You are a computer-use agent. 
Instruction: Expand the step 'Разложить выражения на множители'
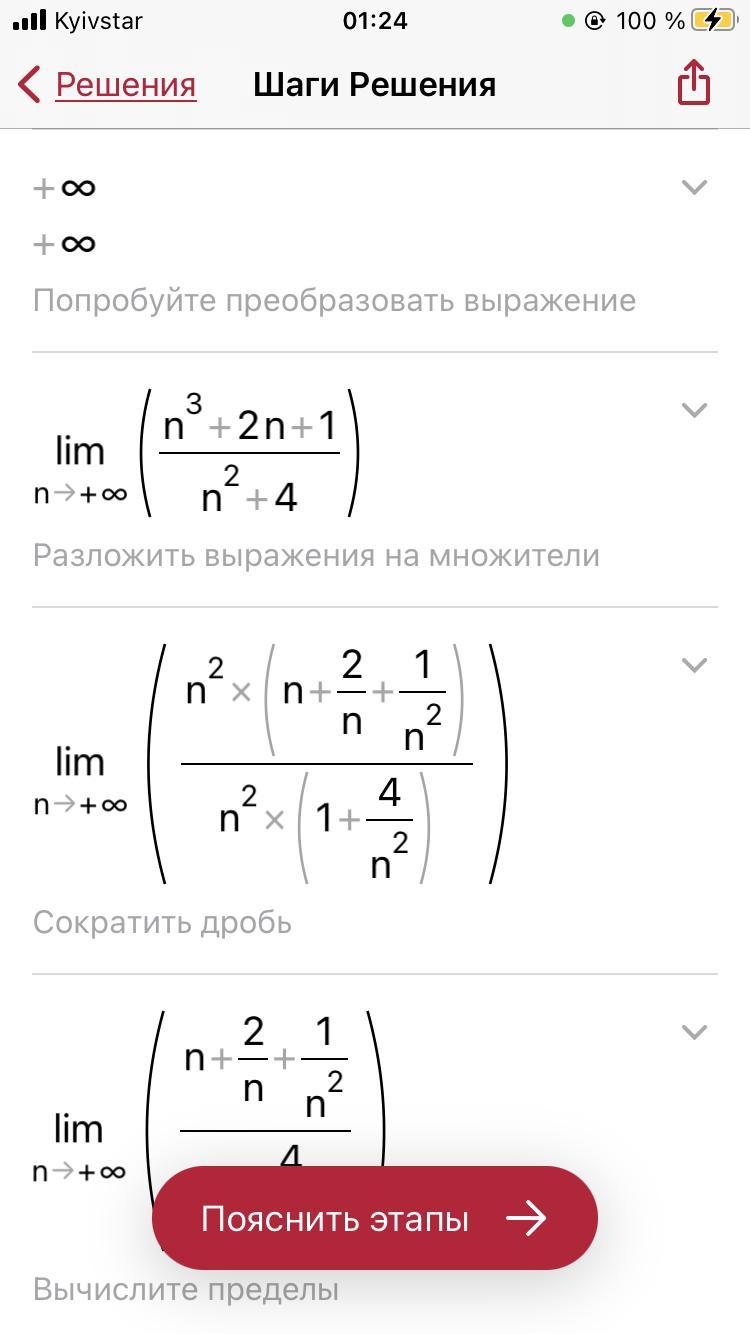click(694, 410)
